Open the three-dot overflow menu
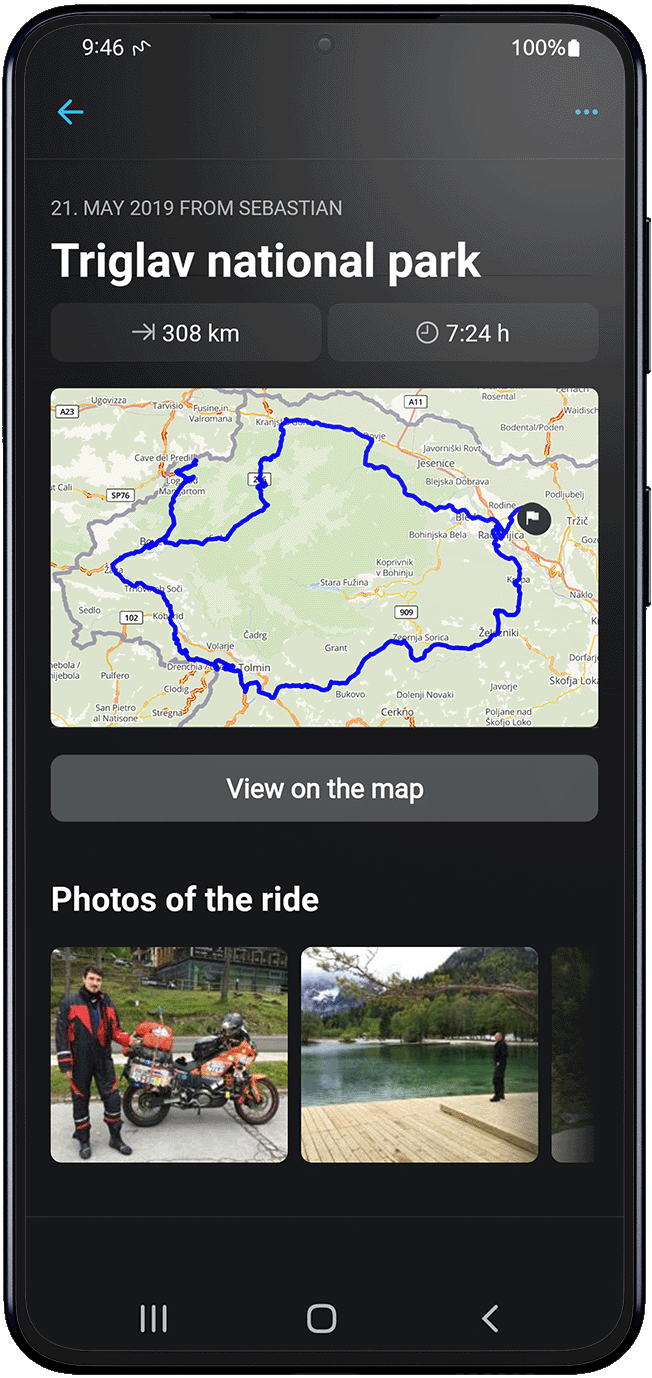This screenshot has width=652, height=1378. coord(586,112)
